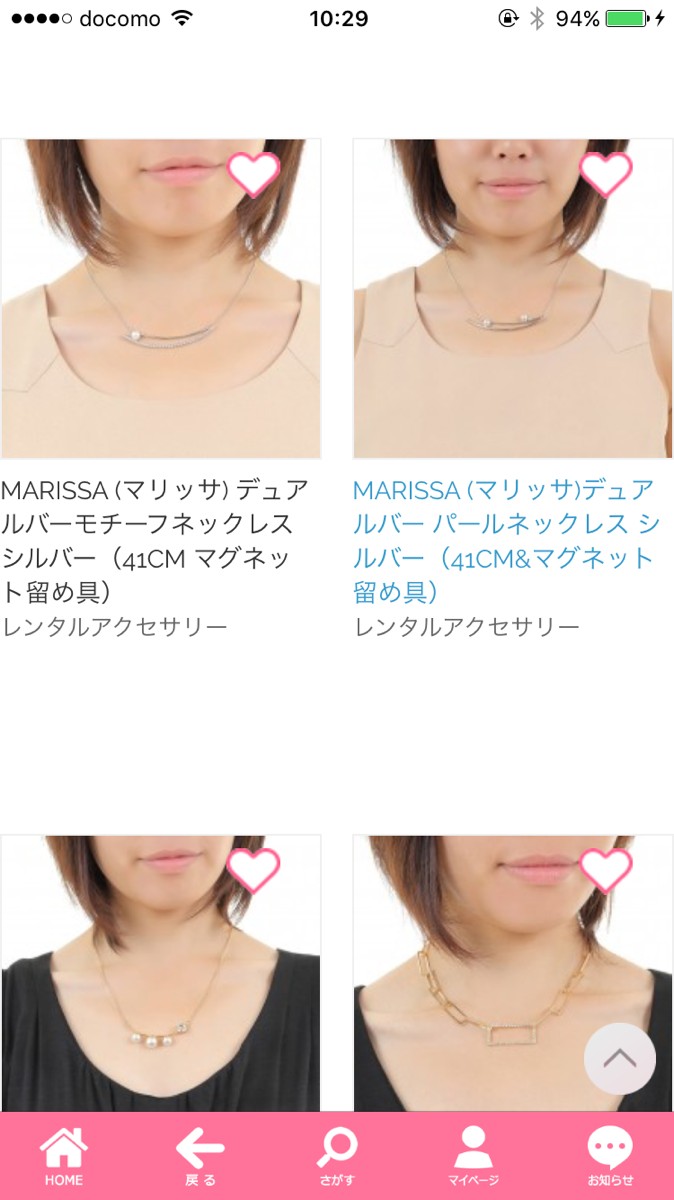The image size is (674, 1200).
Task: Favorite the デュアルバーモチーフネックレス item
Action: [253, 174]
